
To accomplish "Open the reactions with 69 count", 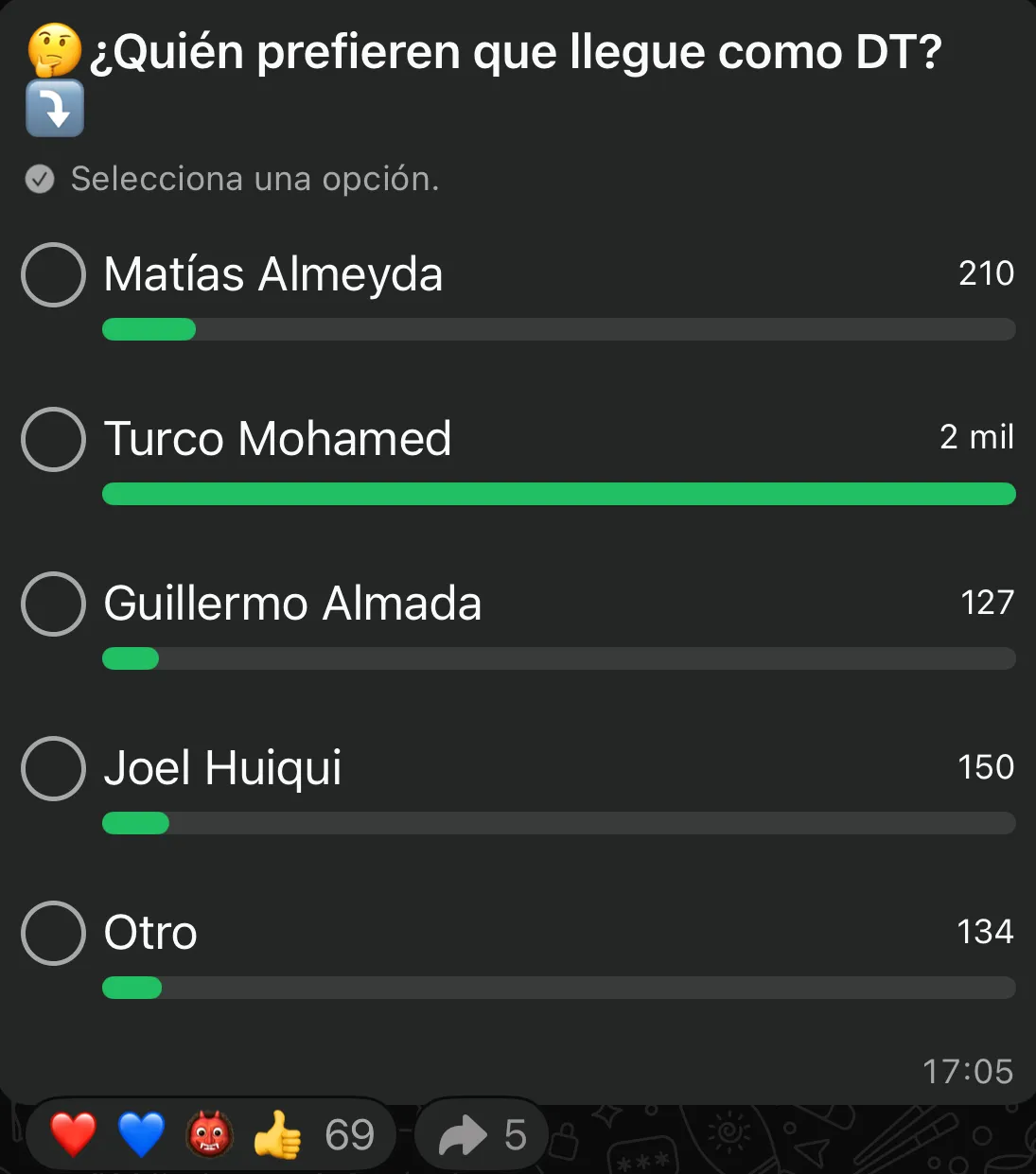I will pos(212,1134).
